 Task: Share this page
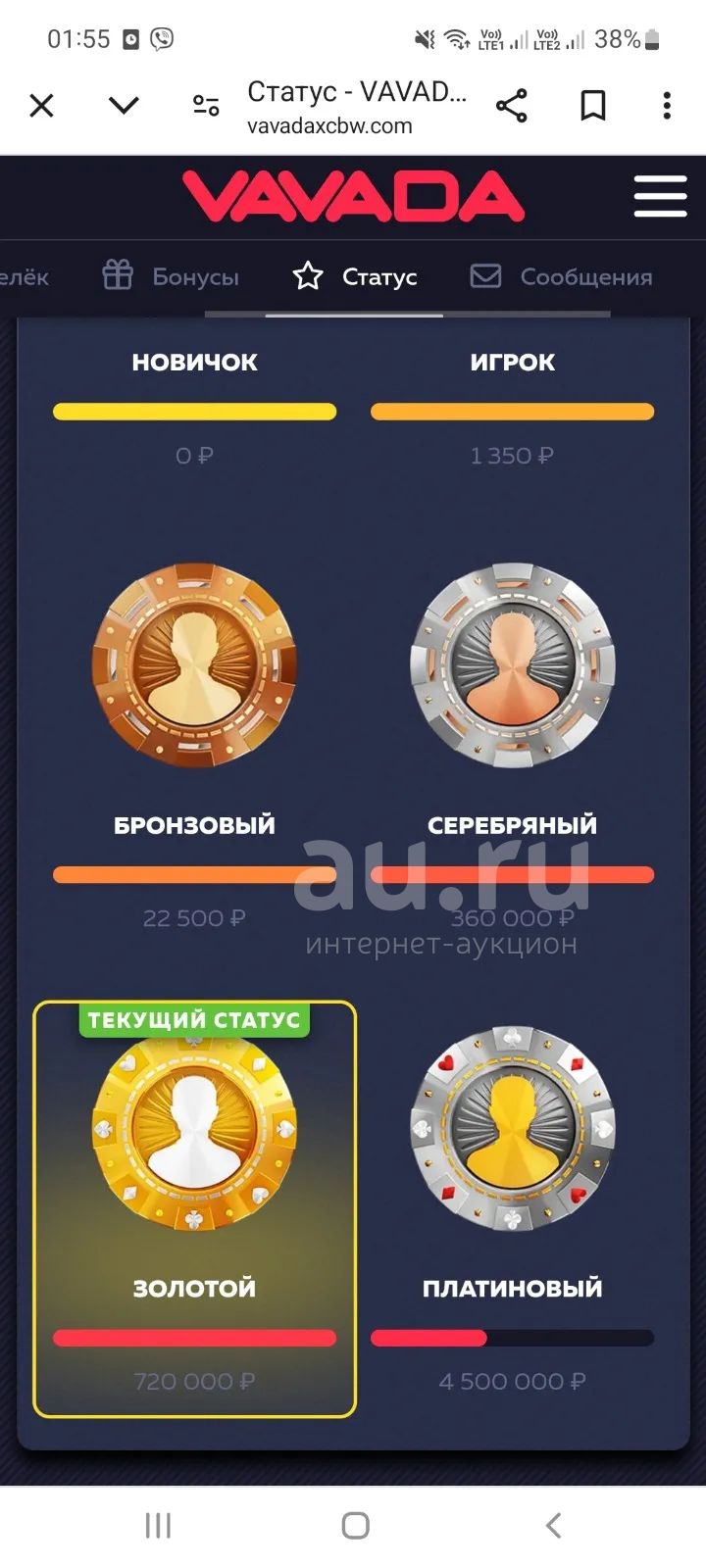pyautogui.click(x=511, y=105)
